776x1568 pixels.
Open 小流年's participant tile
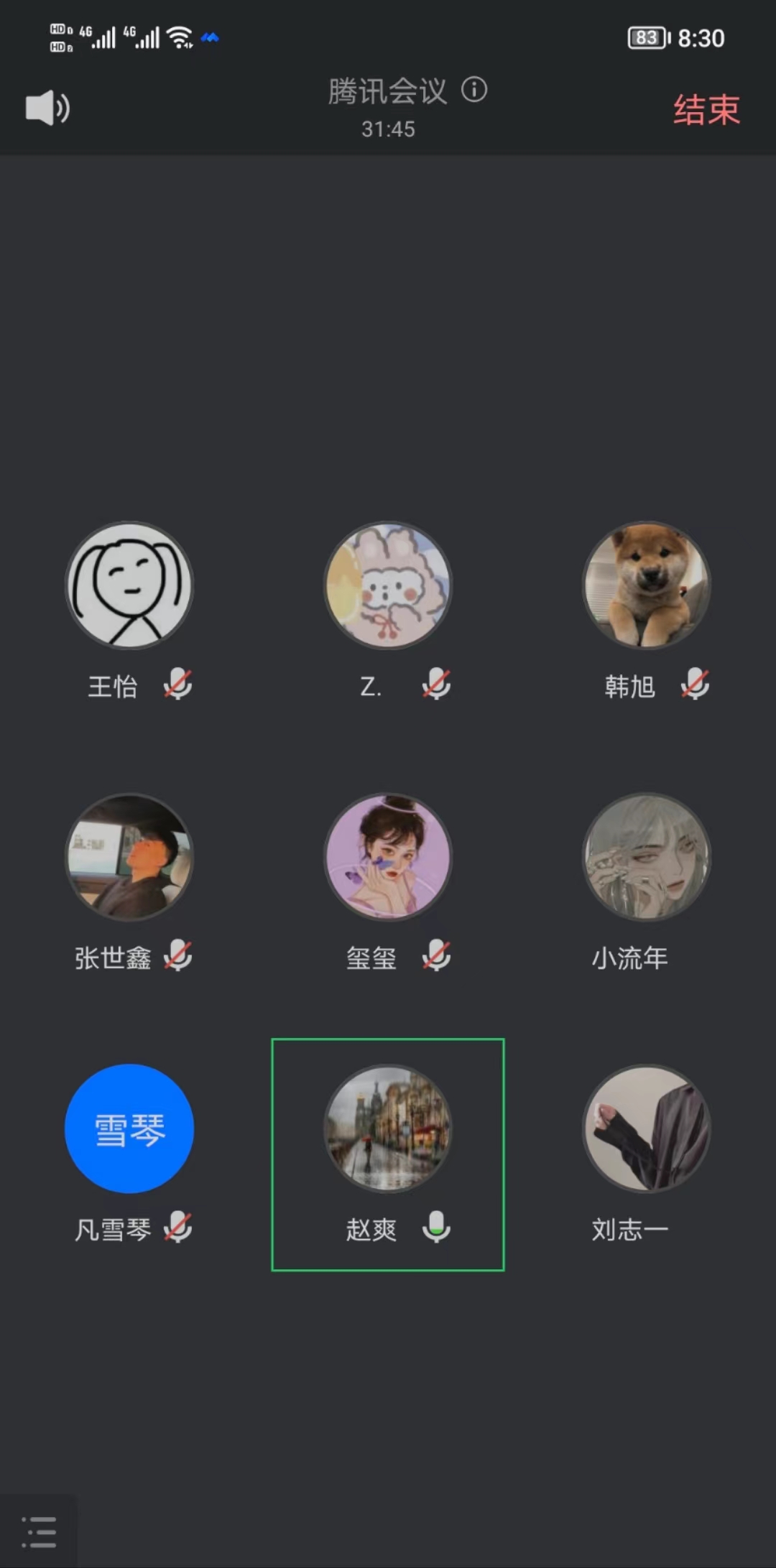(647, 857)
